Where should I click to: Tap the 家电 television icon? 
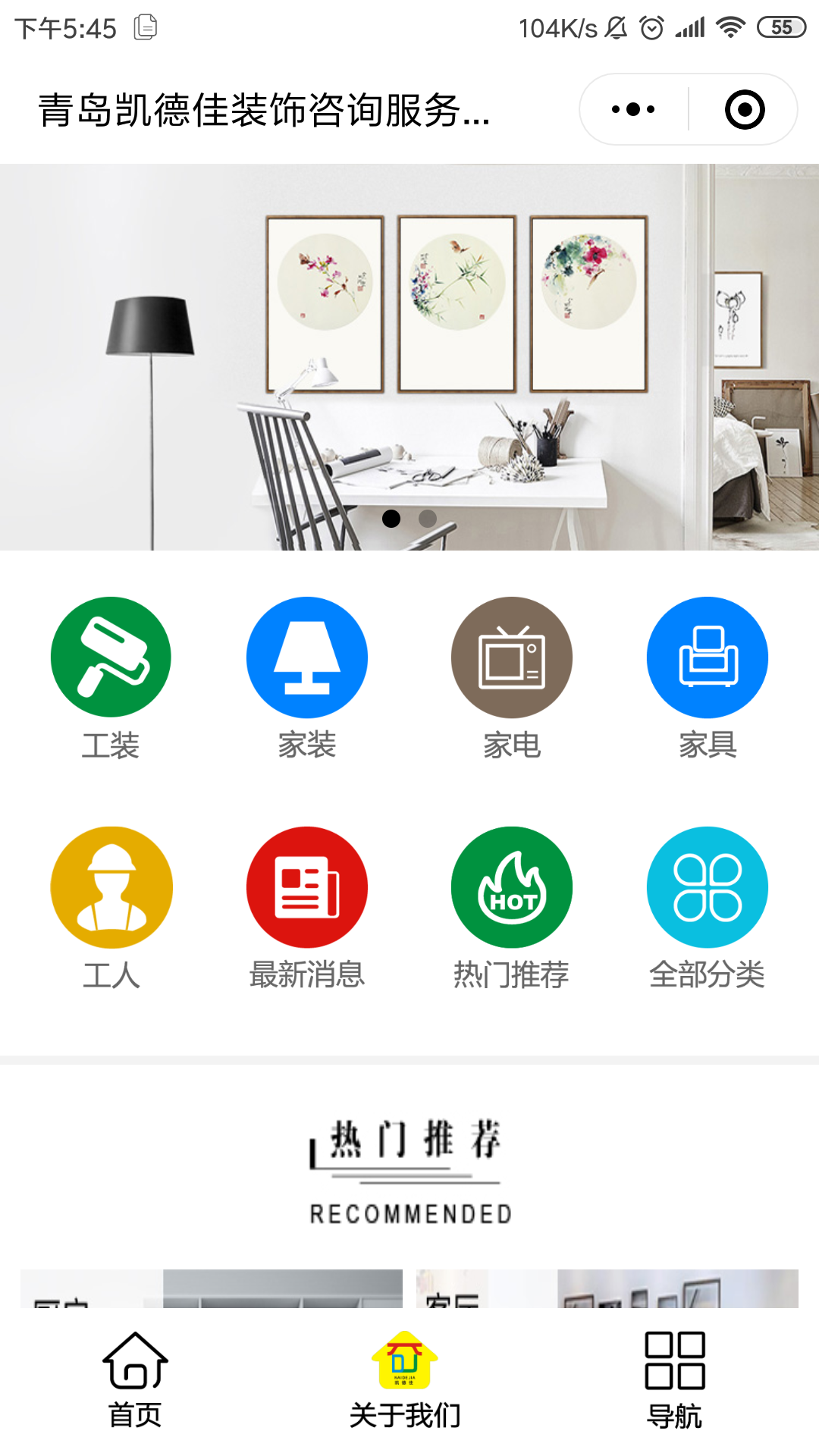pyautogui.click(x=511, y=657)
